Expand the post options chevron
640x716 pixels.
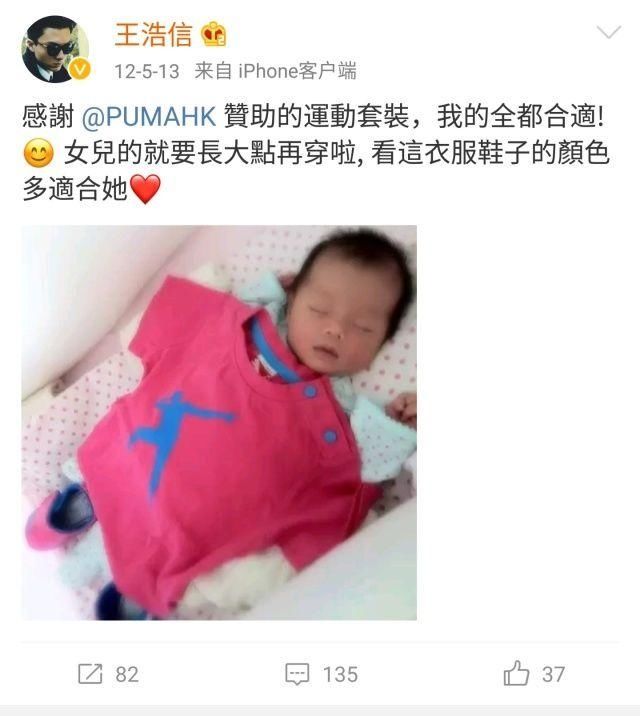tap(608, 33)
